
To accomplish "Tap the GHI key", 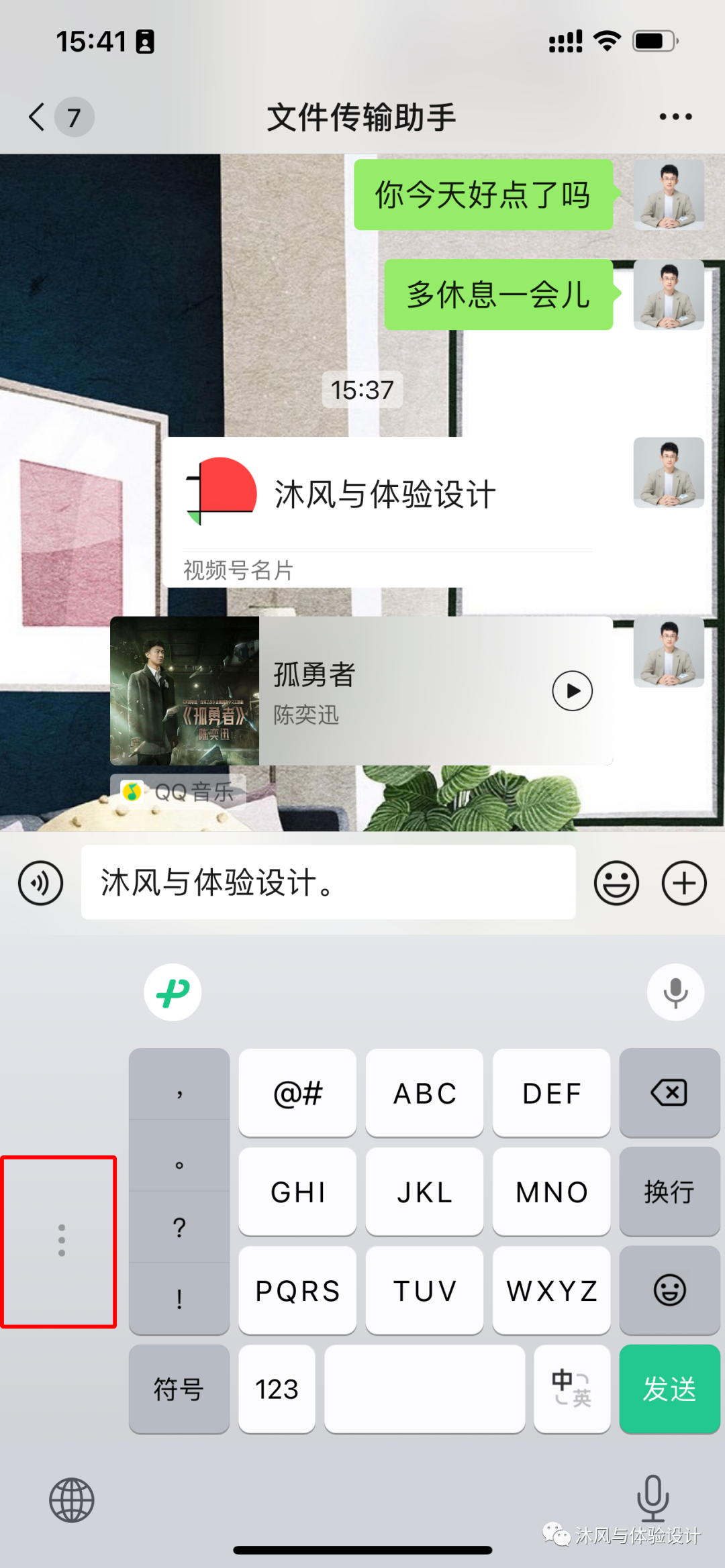I will pyautogui.click(x=297, y=1192).
